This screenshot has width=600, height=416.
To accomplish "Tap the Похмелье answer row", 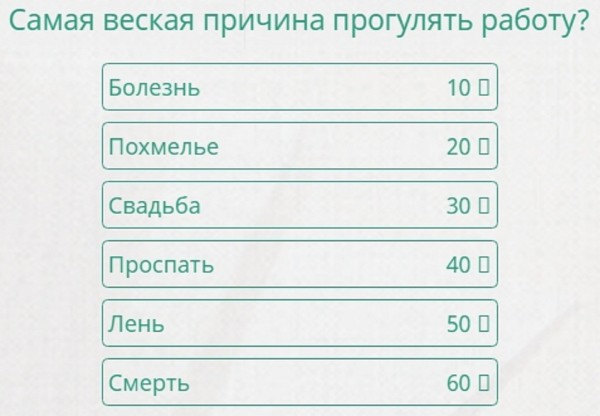I will point(299,146).
